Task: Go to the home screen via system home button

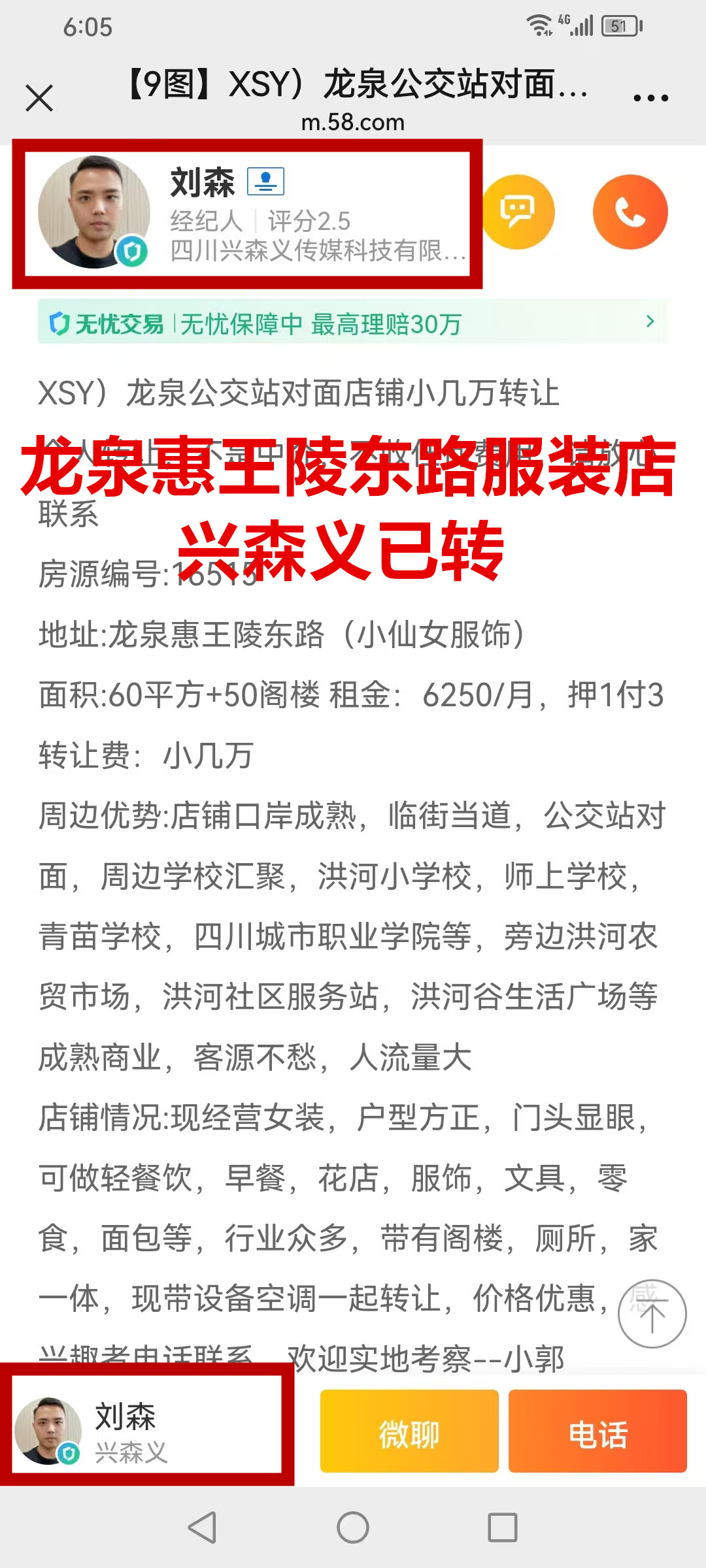Action: point(353,1528)
